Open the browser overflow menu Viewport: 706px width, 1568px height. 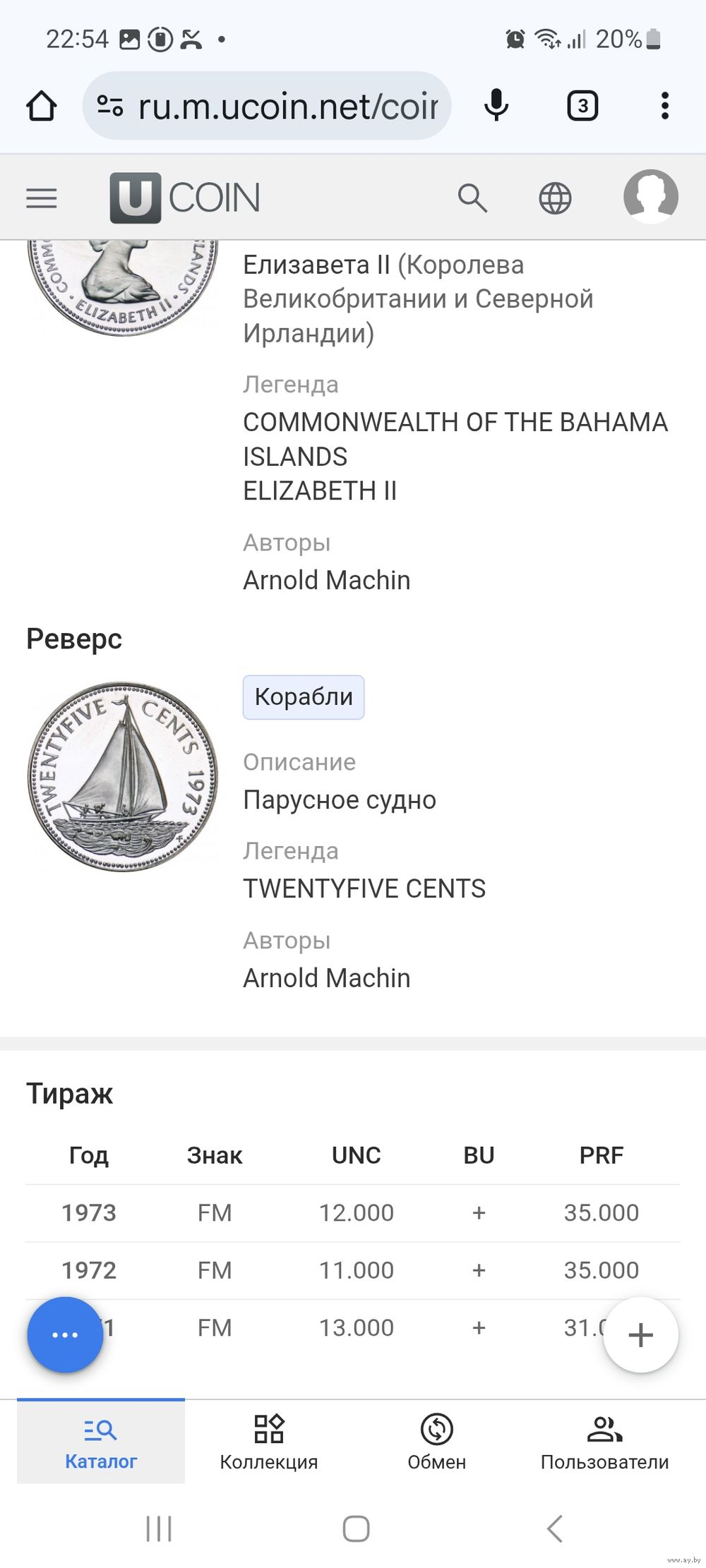point(664,106)
